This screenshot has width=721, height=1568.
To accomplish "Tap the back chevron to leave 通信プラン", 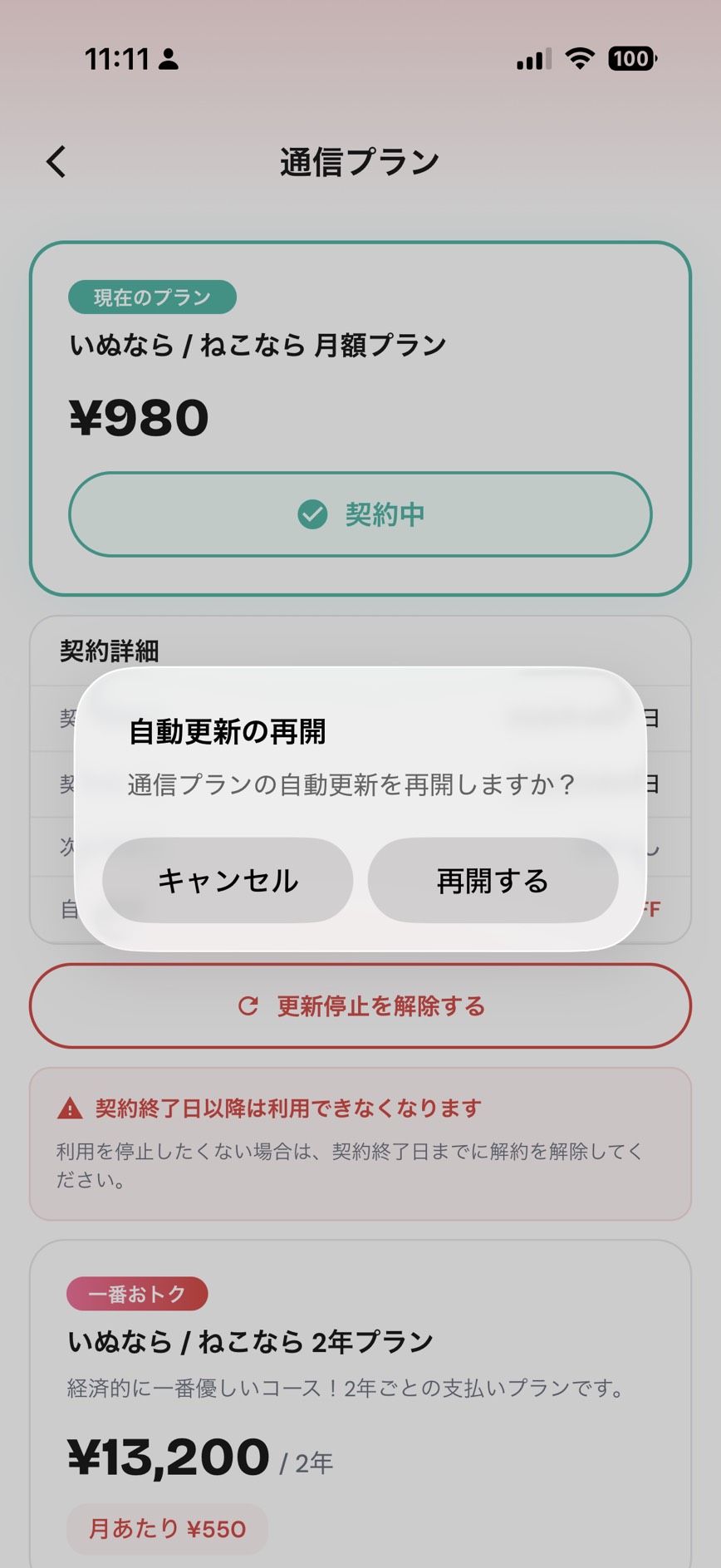I will [56, 161].
